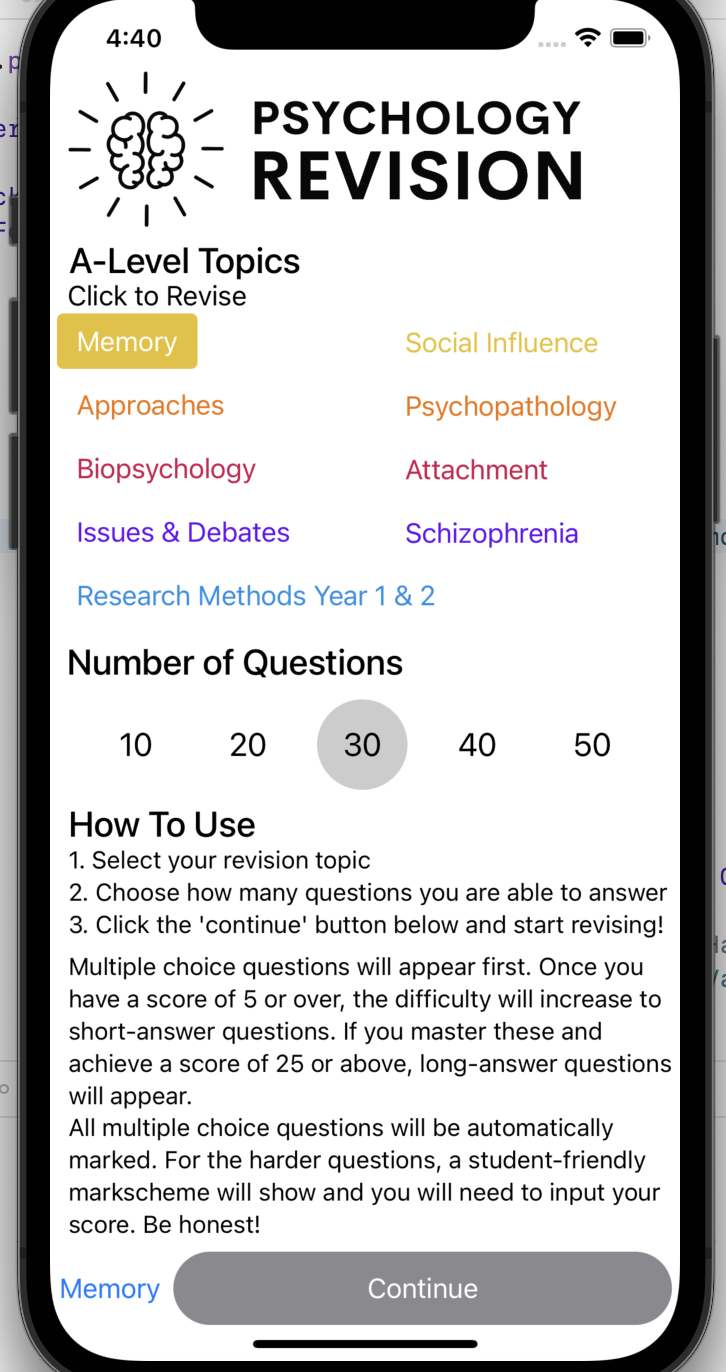Image resolution: width=726 pixels, height=1372 pixels.
Task: Choose the Attachment topic
Action: (476, 470)
